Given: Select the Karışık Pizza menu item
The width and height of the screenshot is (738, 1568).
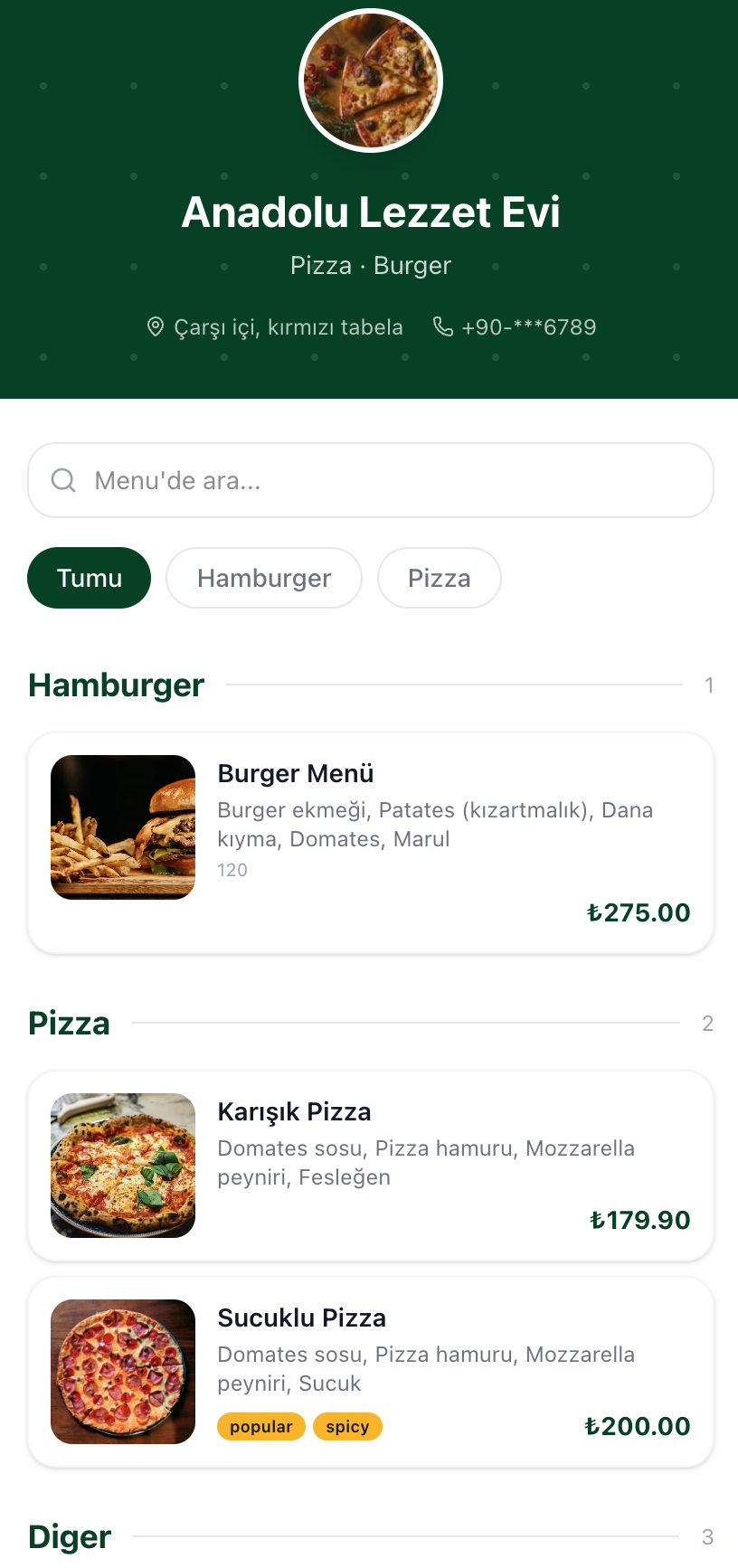Looking at the screenshot, I should (x=369, y=1165).
